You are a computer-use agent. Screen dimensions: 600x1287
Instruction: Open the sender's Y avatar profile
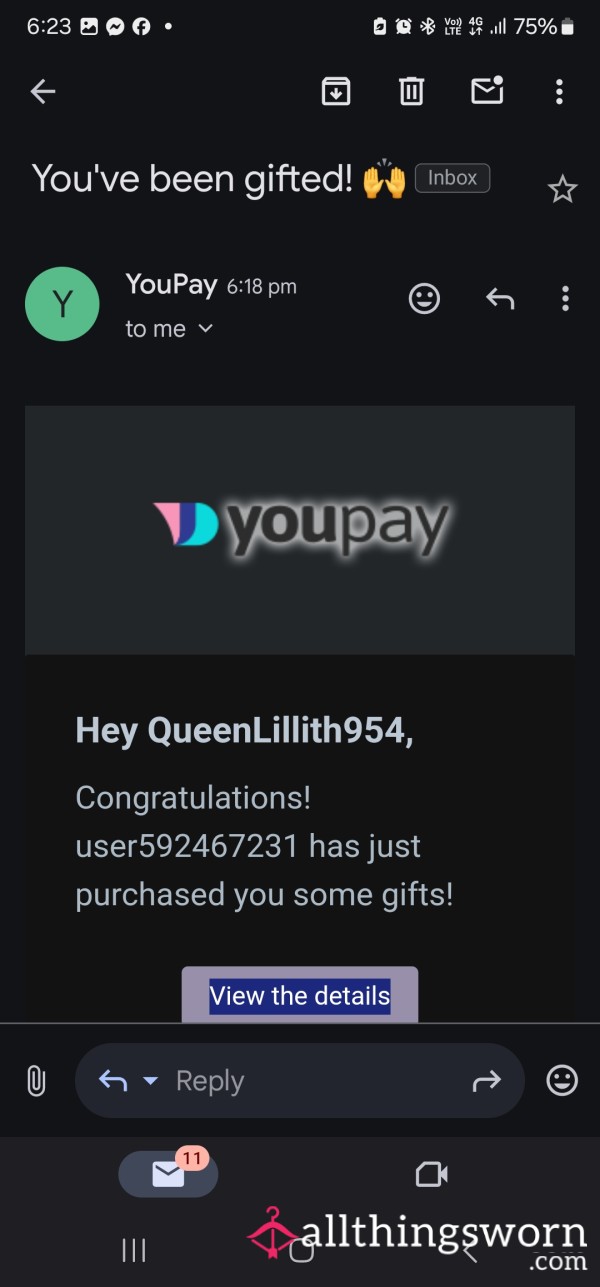click(x=62, y=304)
